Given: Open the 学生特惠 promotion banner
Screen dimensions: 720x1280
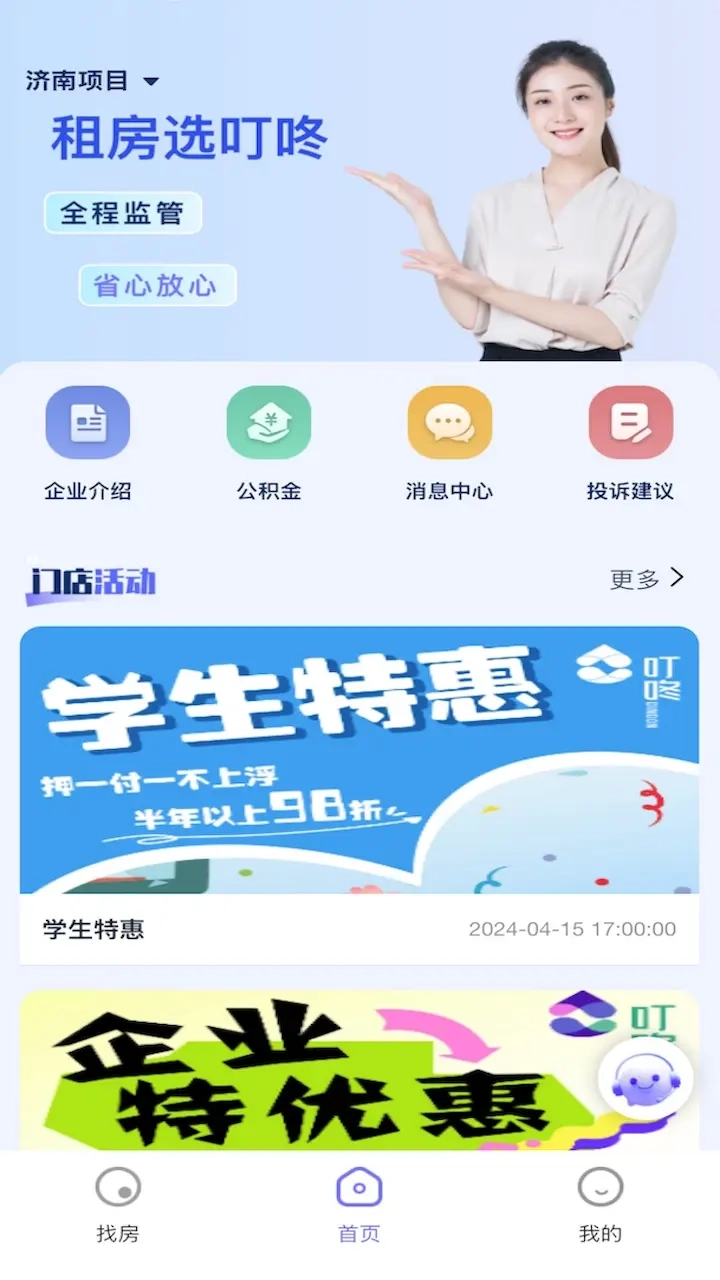Looking at the screenshot, I should 360,760.
